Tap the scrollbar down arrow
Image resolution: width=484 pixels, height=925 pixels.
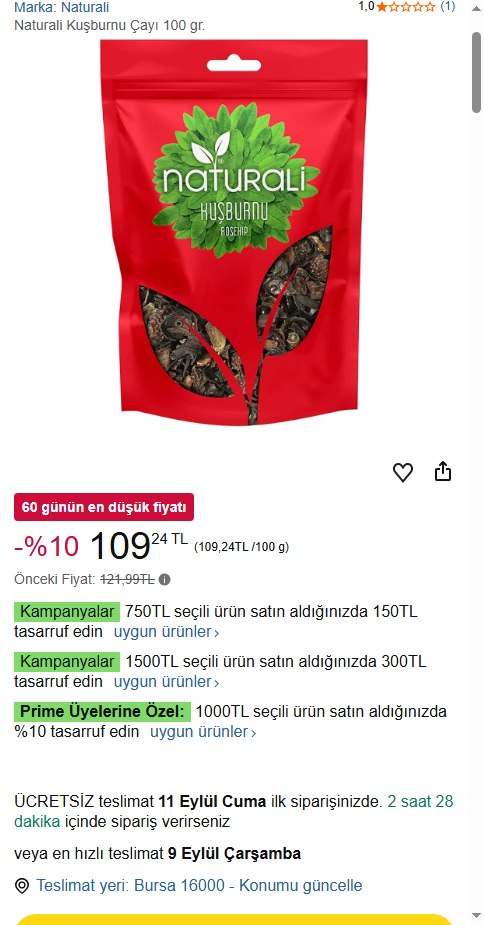(x=476, y=916)
